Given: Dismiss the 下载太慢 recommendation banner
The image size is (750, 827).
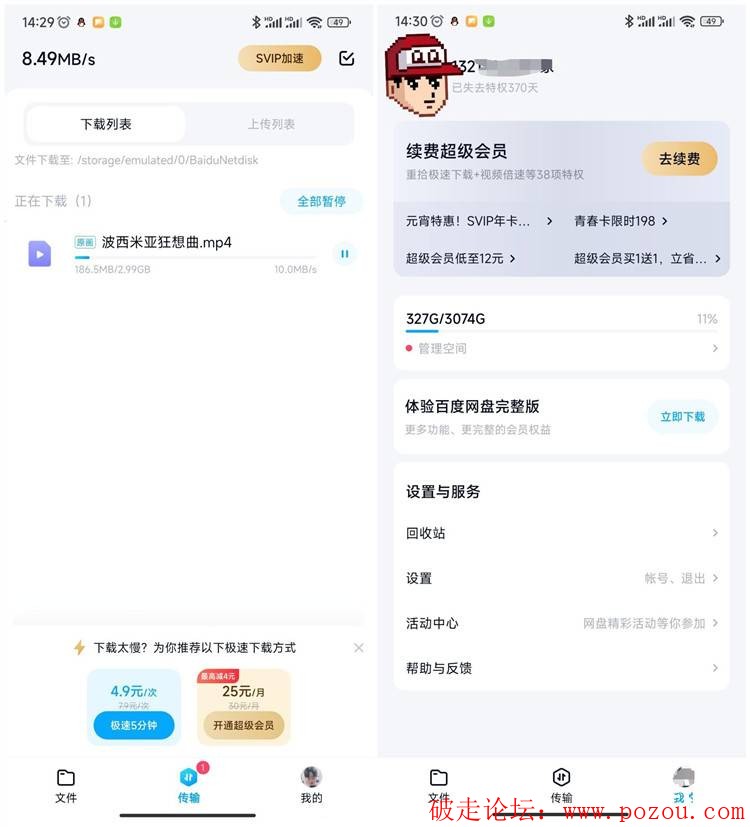Looking at the screenshot, I should (359, 648).
